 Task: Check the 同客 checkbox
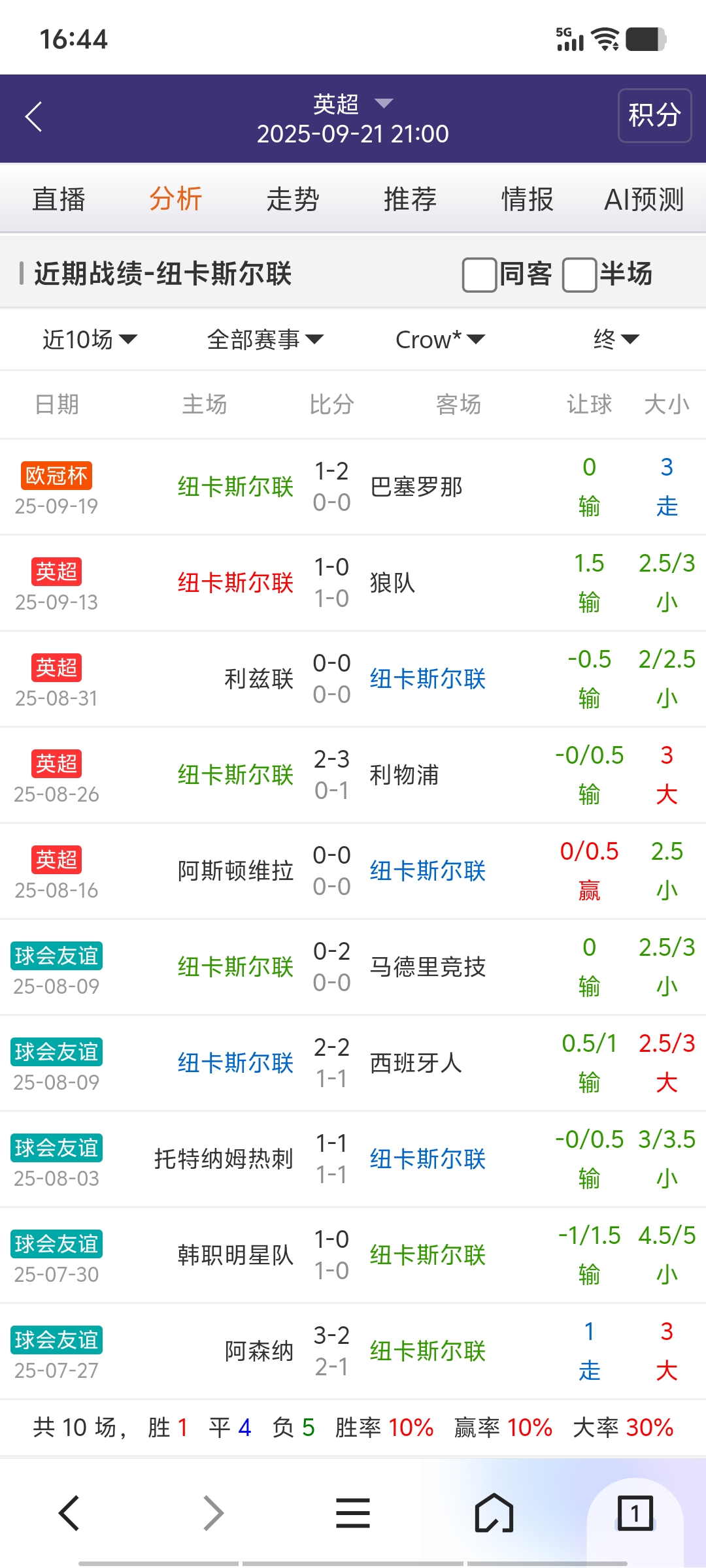(479, 274)
